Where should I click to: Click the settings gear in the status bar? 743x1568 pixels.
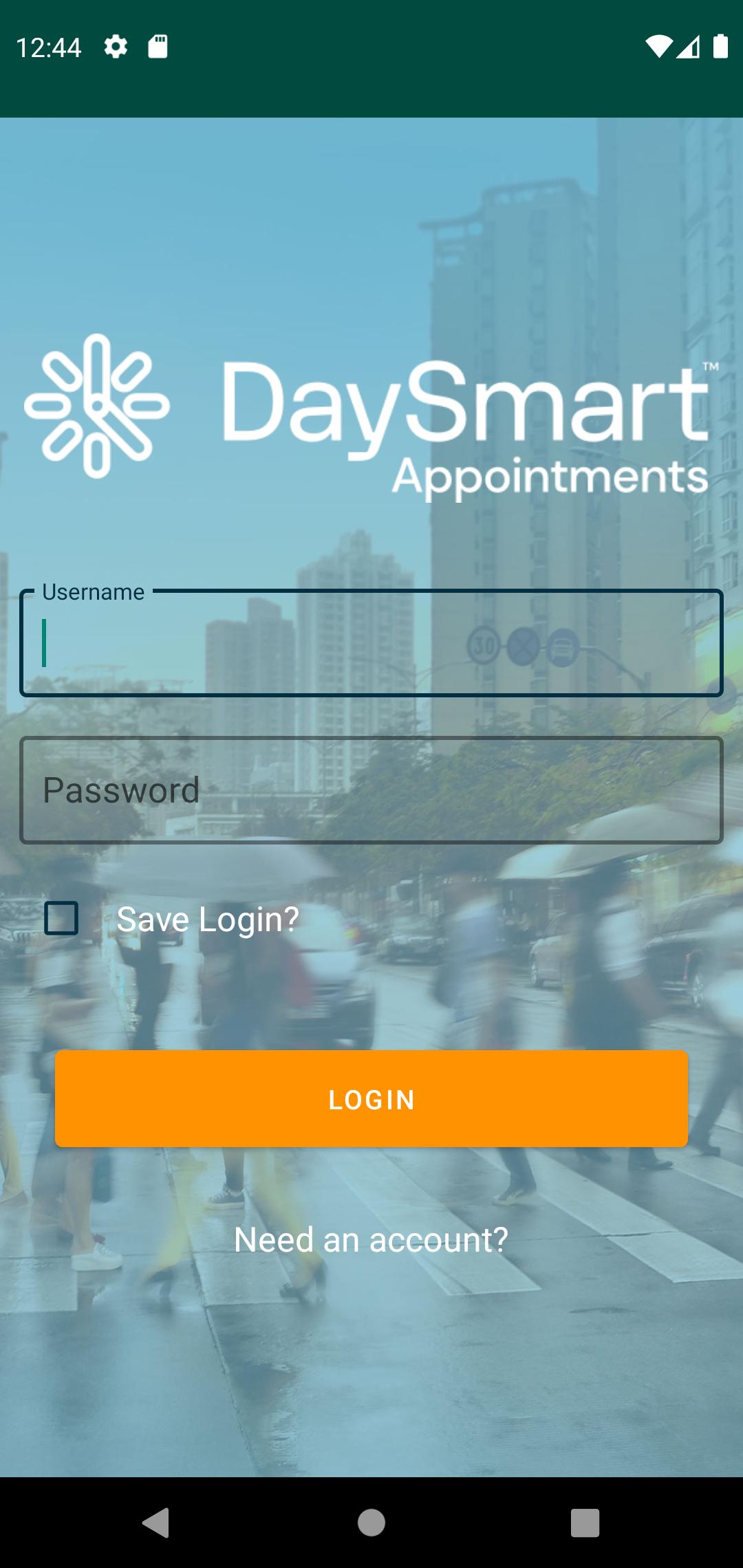(x=115, y=47)
